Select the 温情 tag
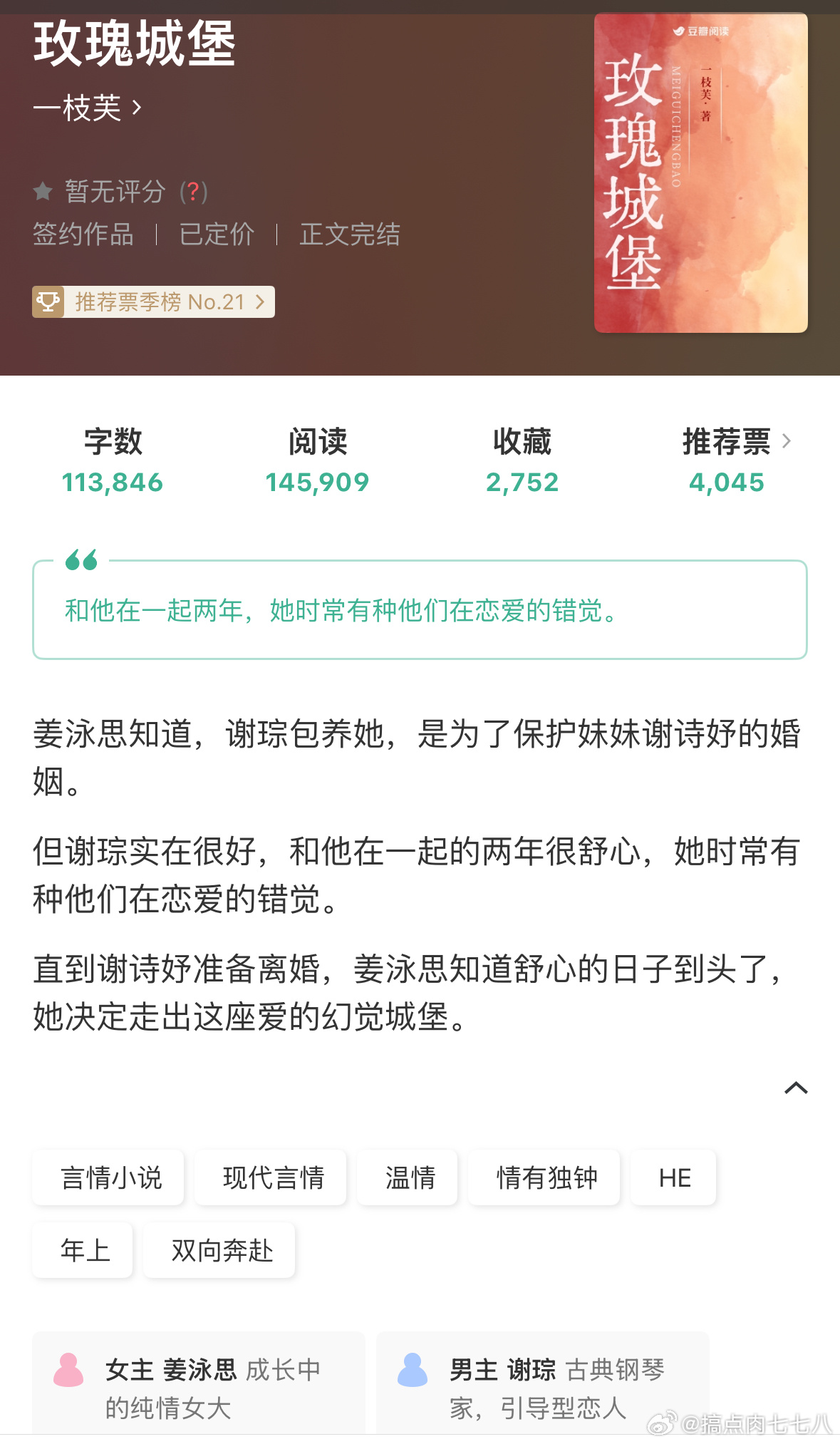The height and width of the screenshot is (1444, 840). tap(408, 1178)
